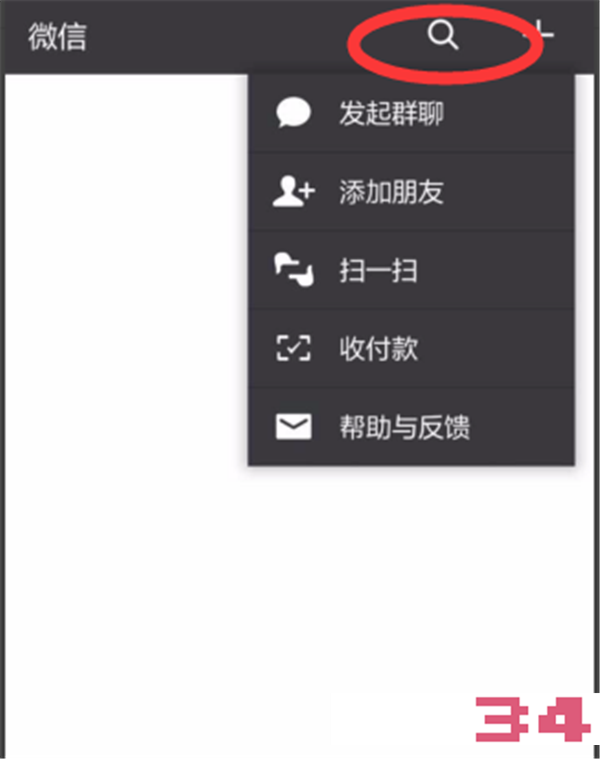
Task: Open the search magnifier icon
Action: 443,36
